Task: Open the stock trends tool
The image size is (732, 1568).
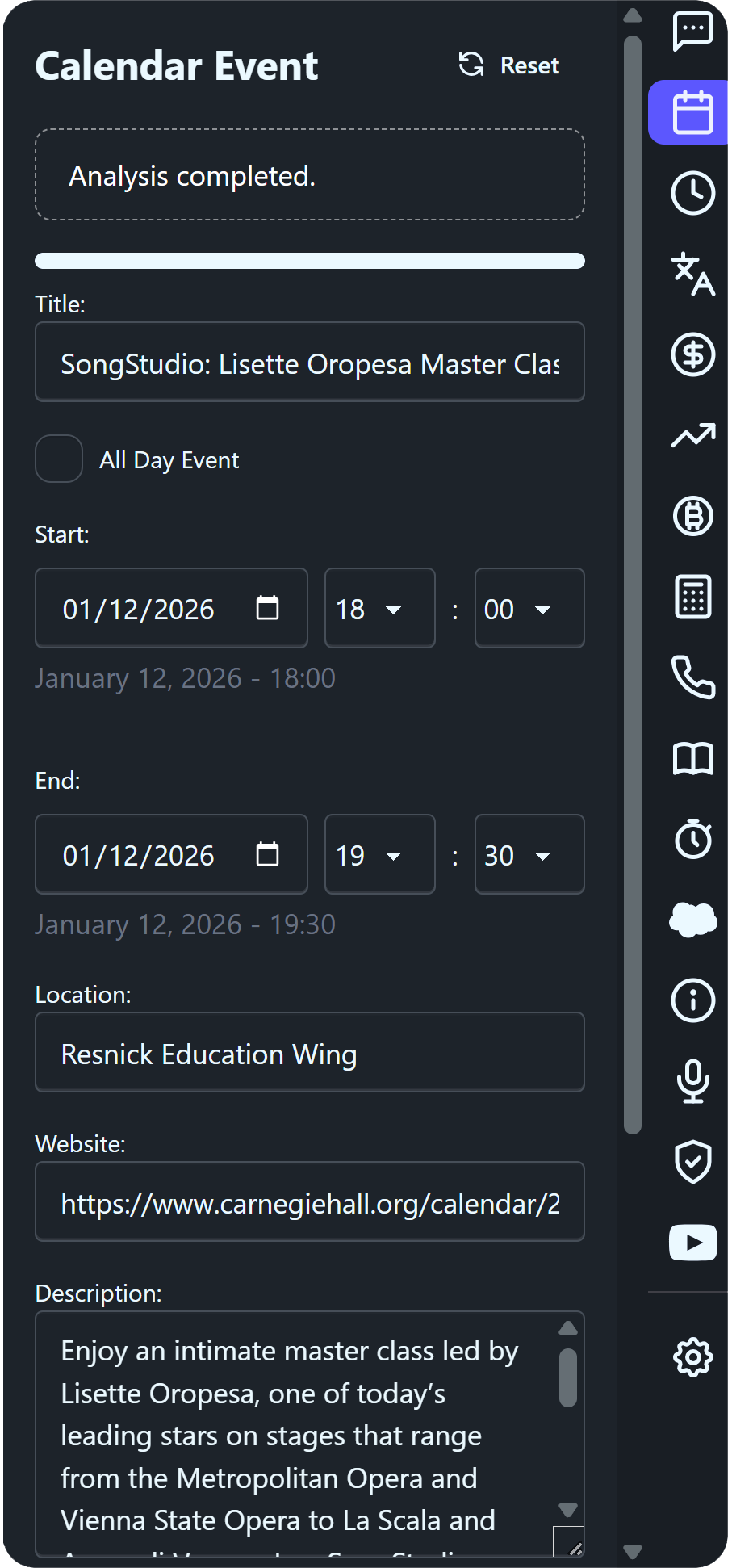Action: (x=692, y=435)
